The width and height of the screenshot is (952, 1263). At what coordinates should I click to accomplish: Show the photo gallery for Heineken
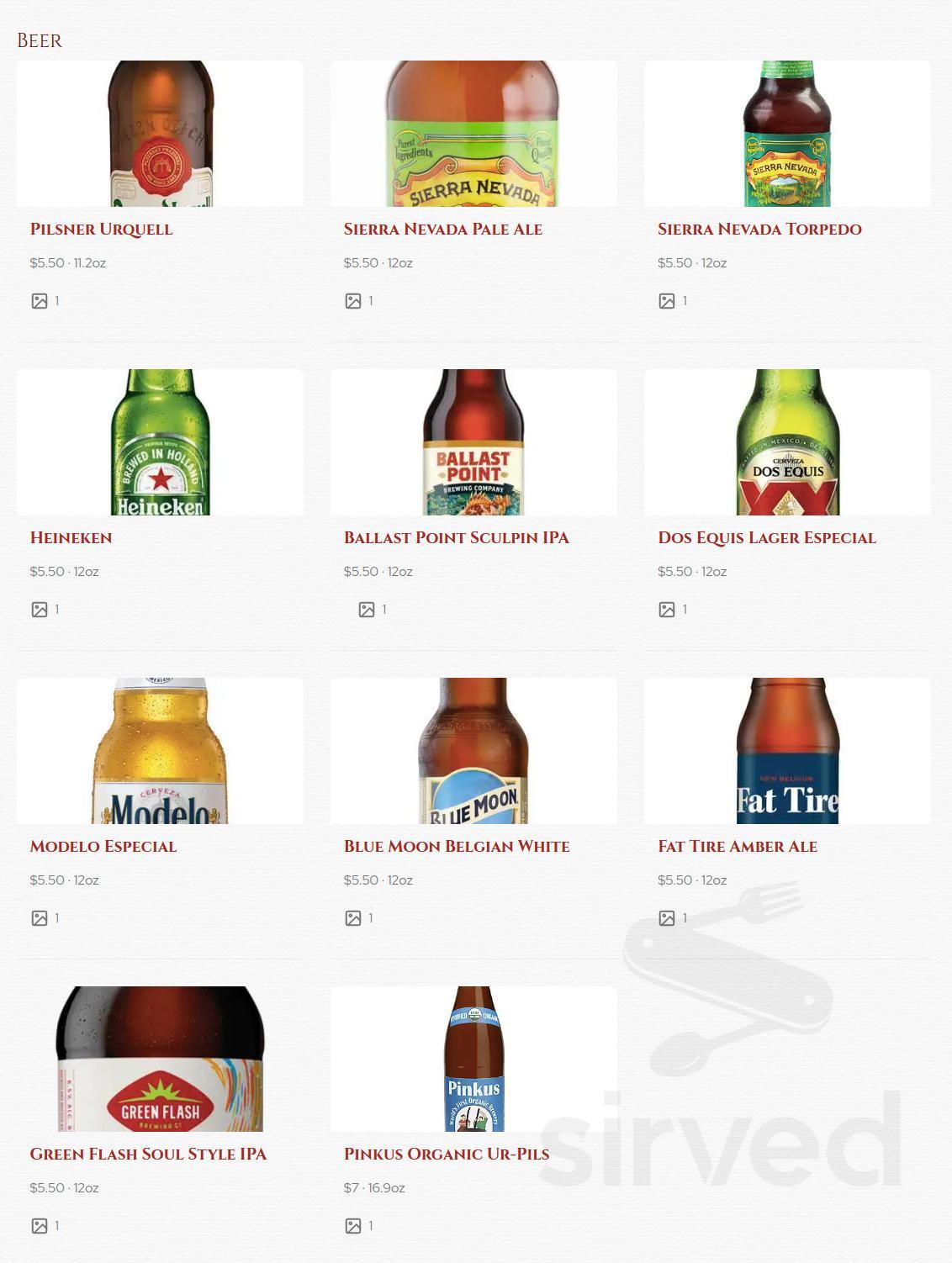coord(40,610)
